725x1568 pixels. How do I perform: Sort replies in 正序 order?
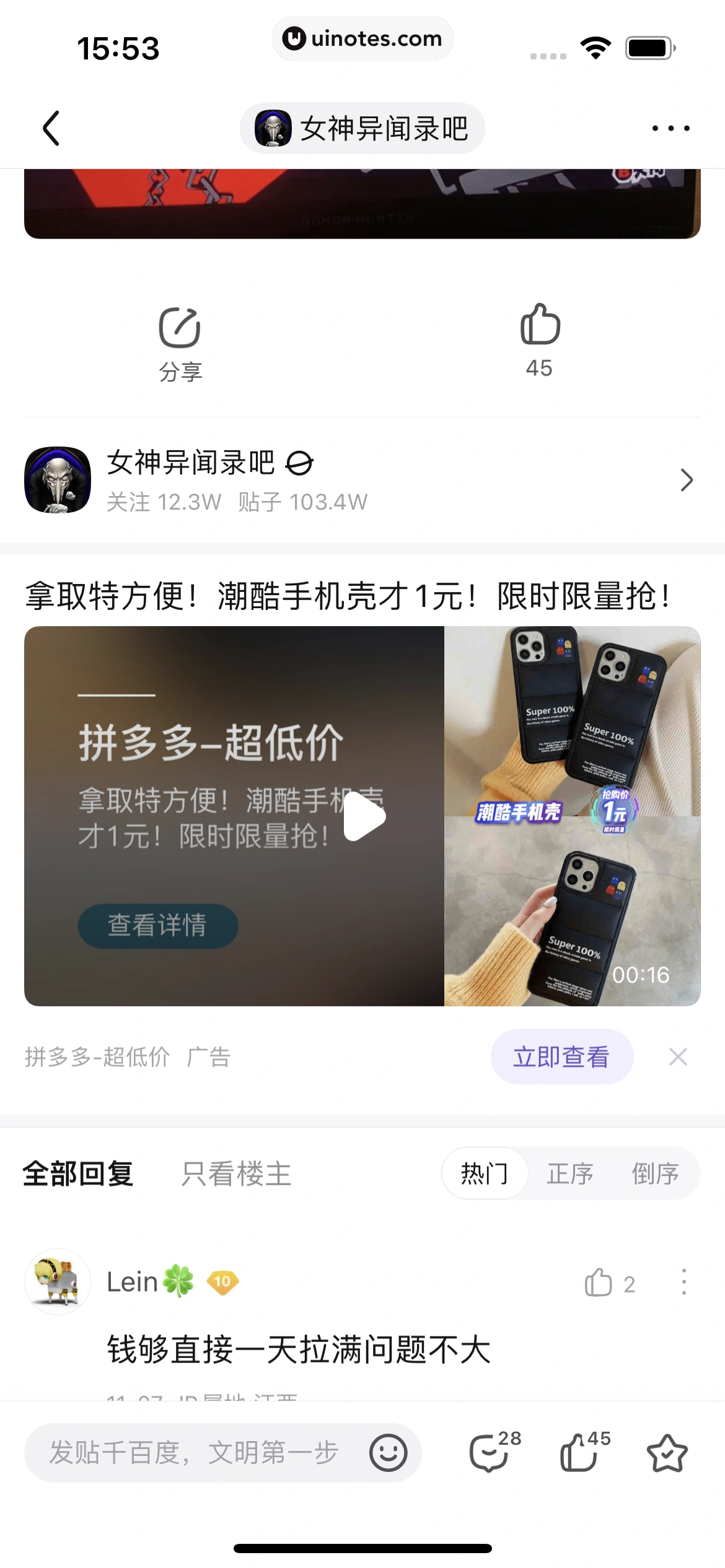point(569,1173)
